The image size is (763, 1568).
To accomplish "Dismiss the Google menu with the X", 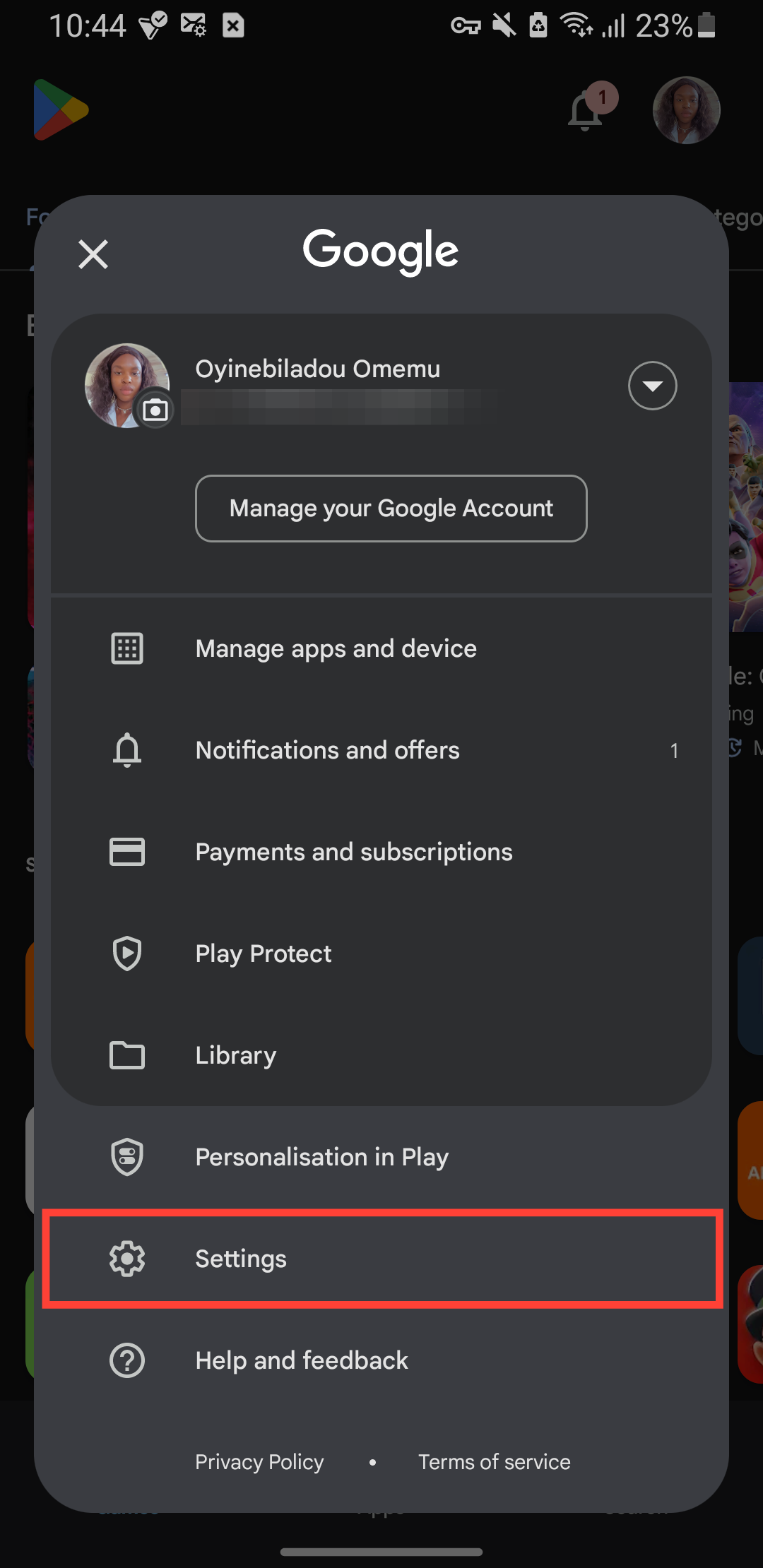I will click(x=93, y=254).
